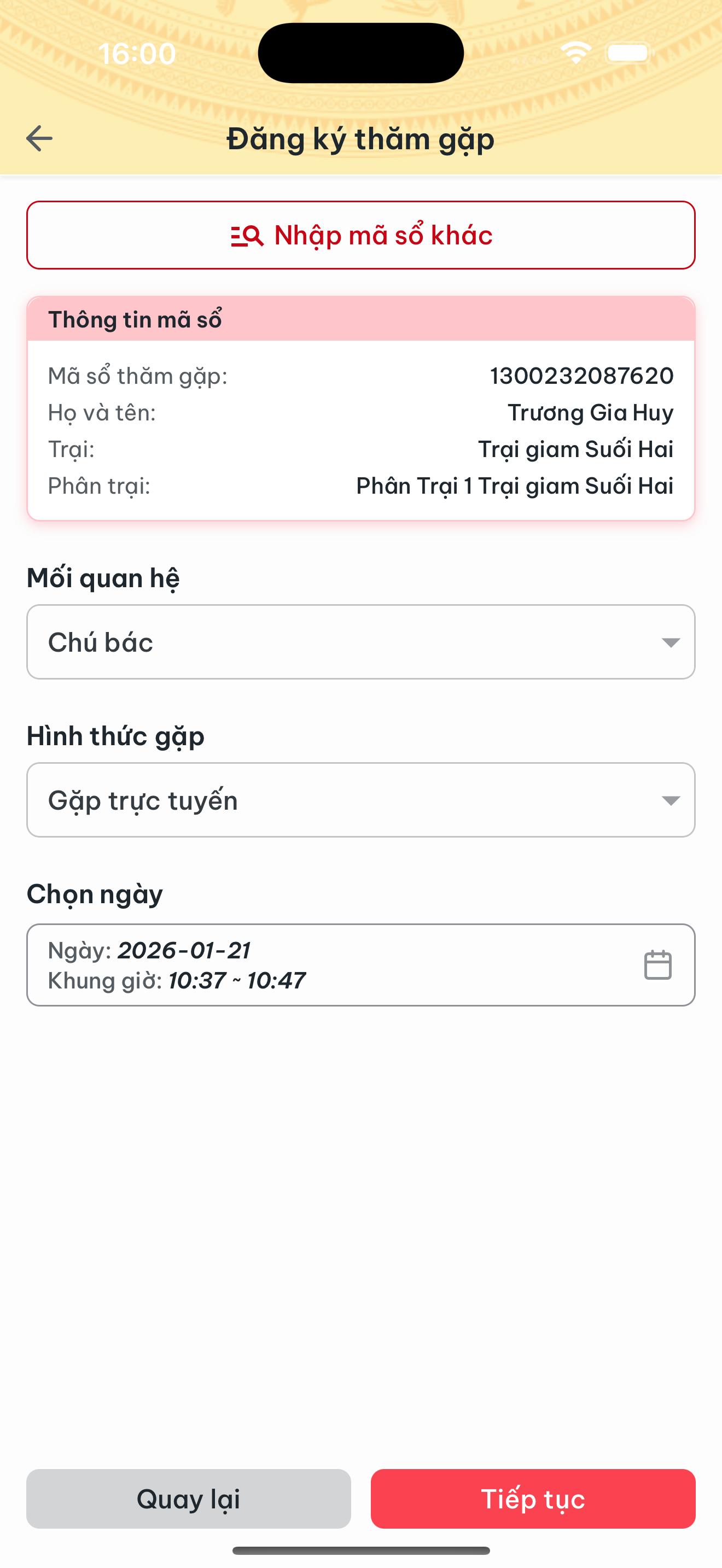Image resolution: width=722 pixels, height=1568 pixels.
Task: Click the Wi-Fi icon in the status bar
Action: click(x=575, y=53)
